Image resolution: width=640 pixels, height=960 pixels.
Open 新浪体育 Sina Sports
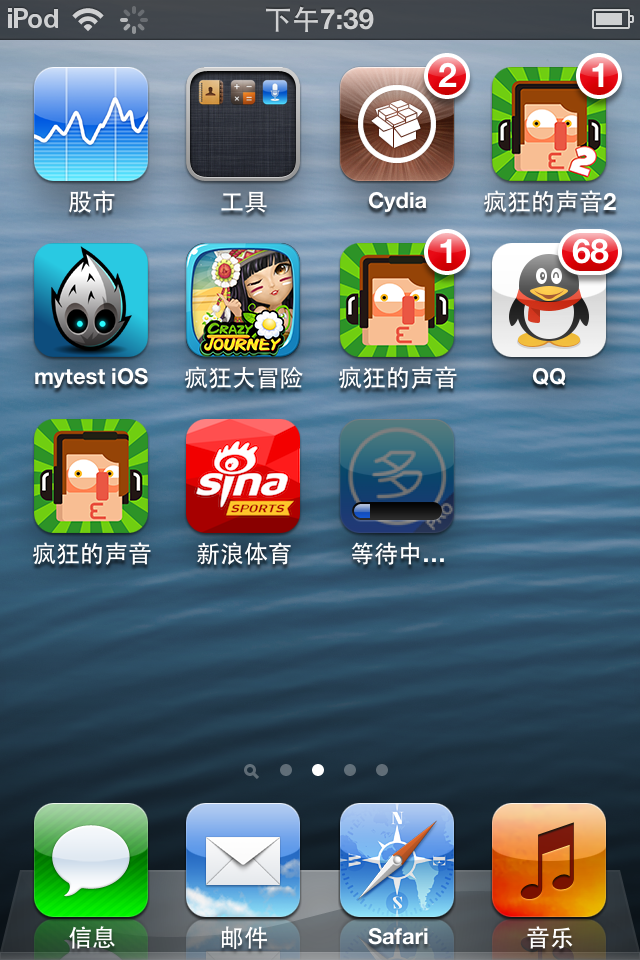243,477
